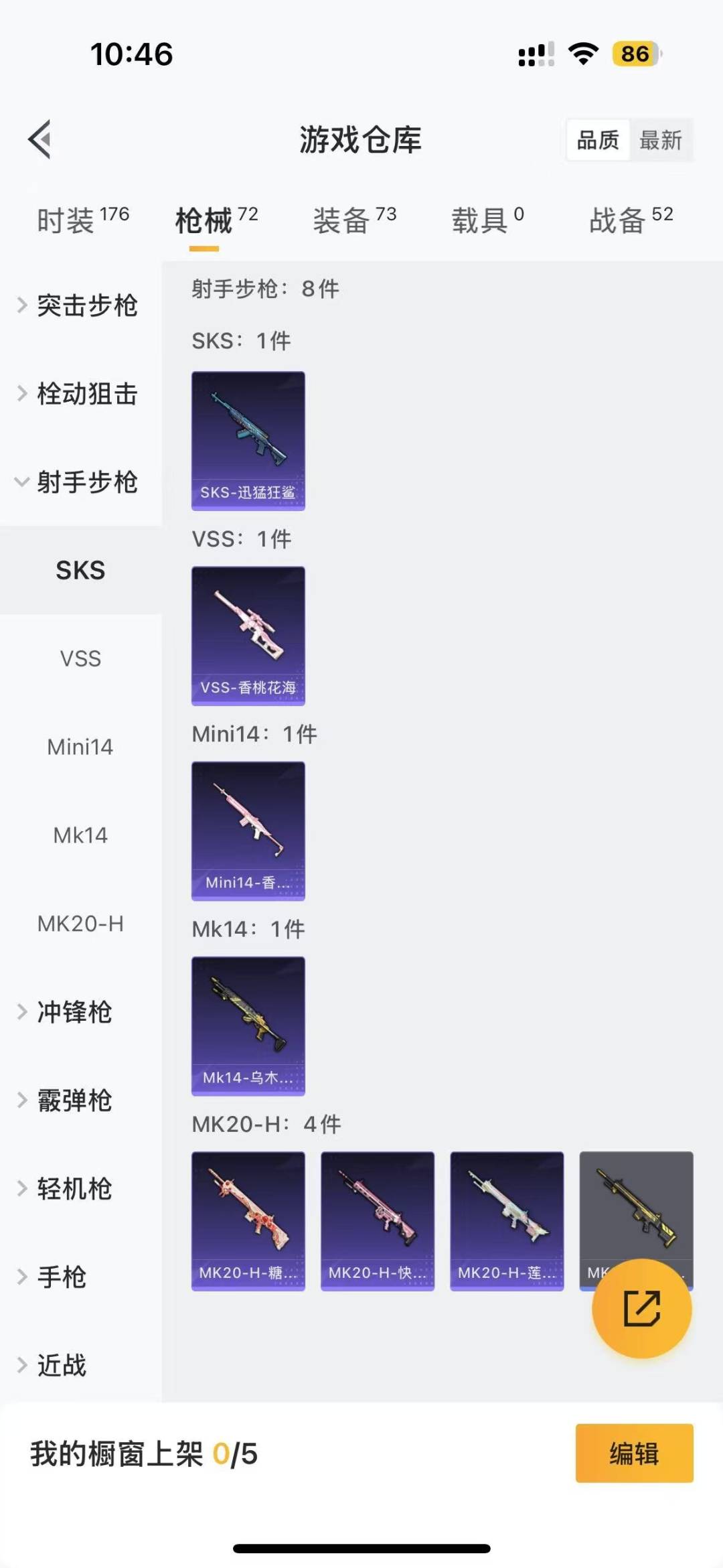Screen dimensions: 723x1568
Task: Open the SKS-迅猛狂鲨 skin tile
Action: click(248, 441)
